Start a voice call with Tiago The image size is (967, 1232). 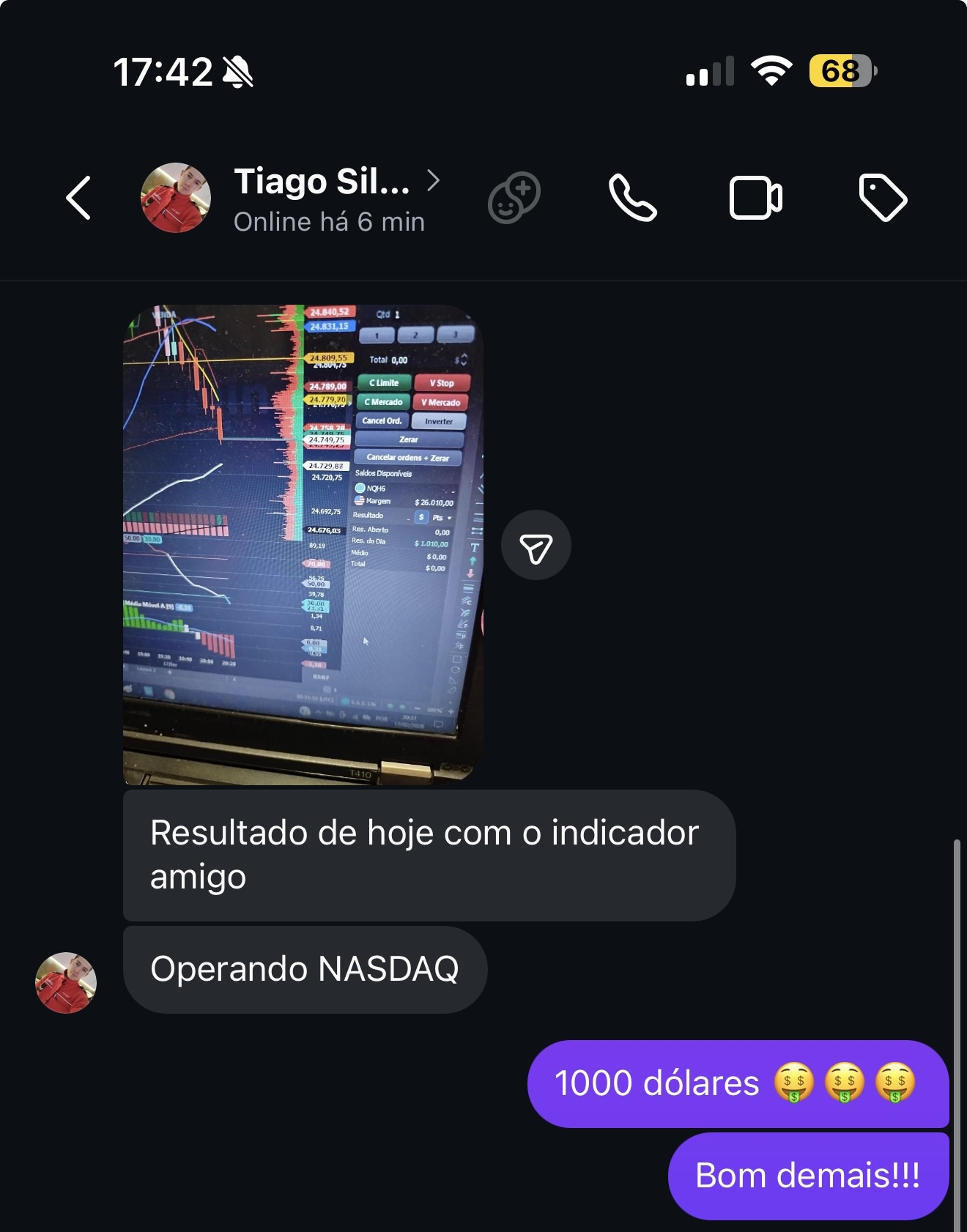(633, 198)
